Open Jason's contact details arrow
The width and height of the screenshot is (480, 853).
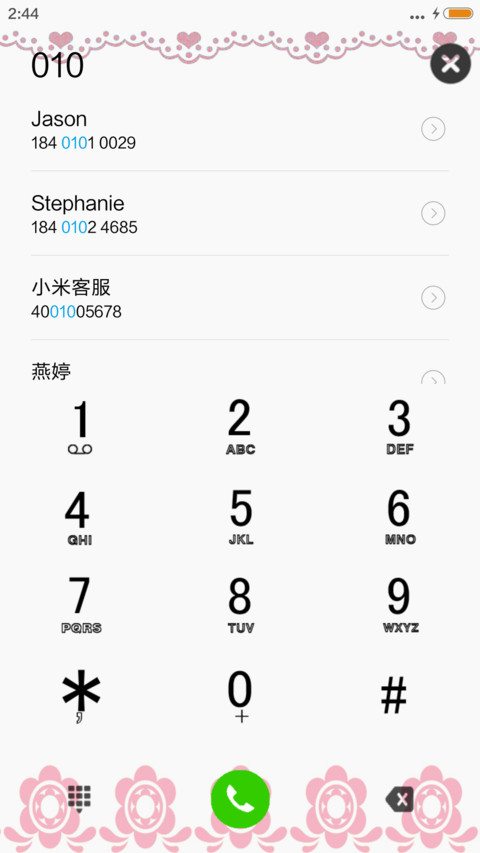coord(433,129)
